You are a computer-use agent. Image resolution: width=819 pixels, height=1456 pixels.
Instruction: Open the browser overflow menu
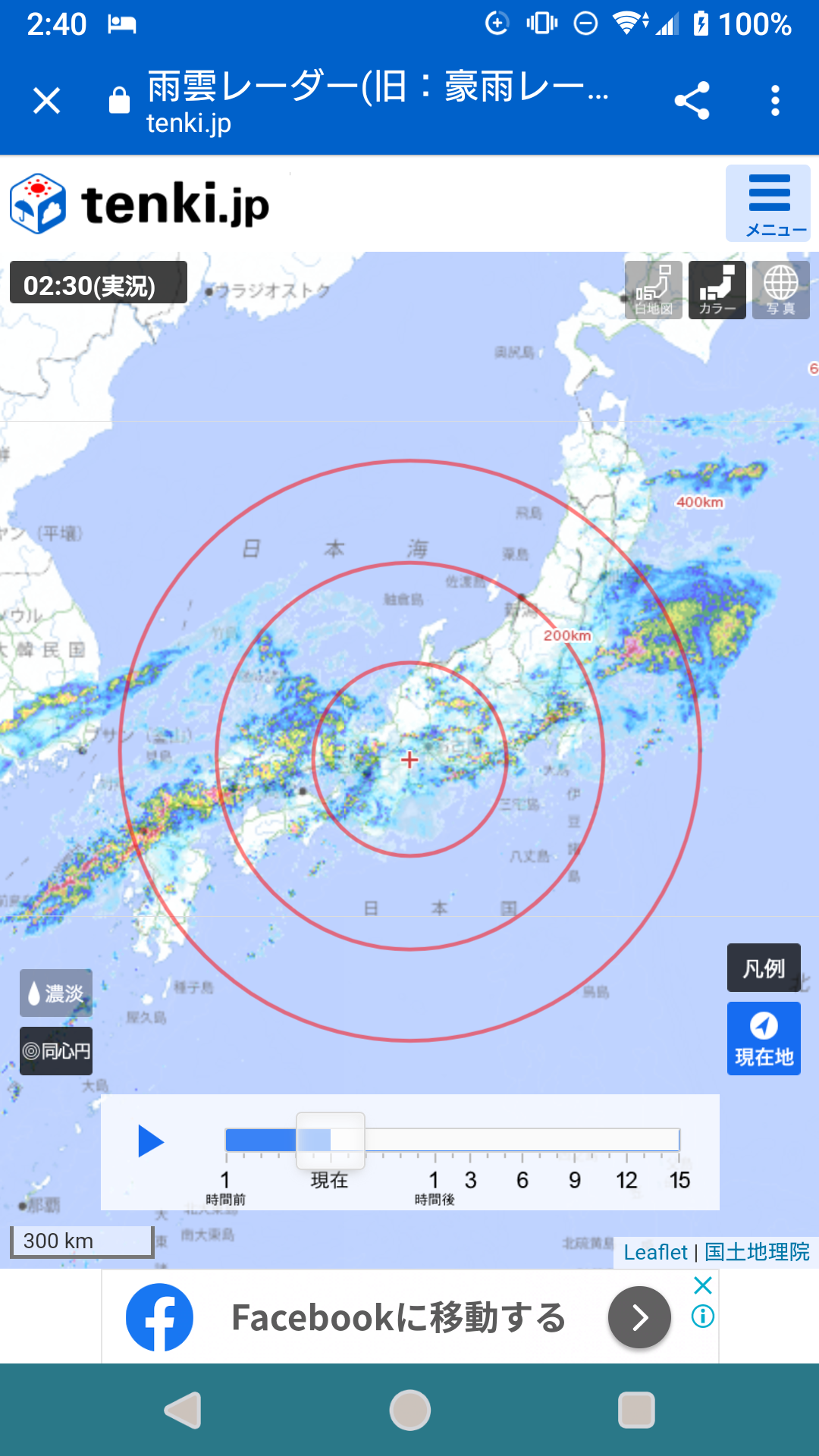pos(775,100)
